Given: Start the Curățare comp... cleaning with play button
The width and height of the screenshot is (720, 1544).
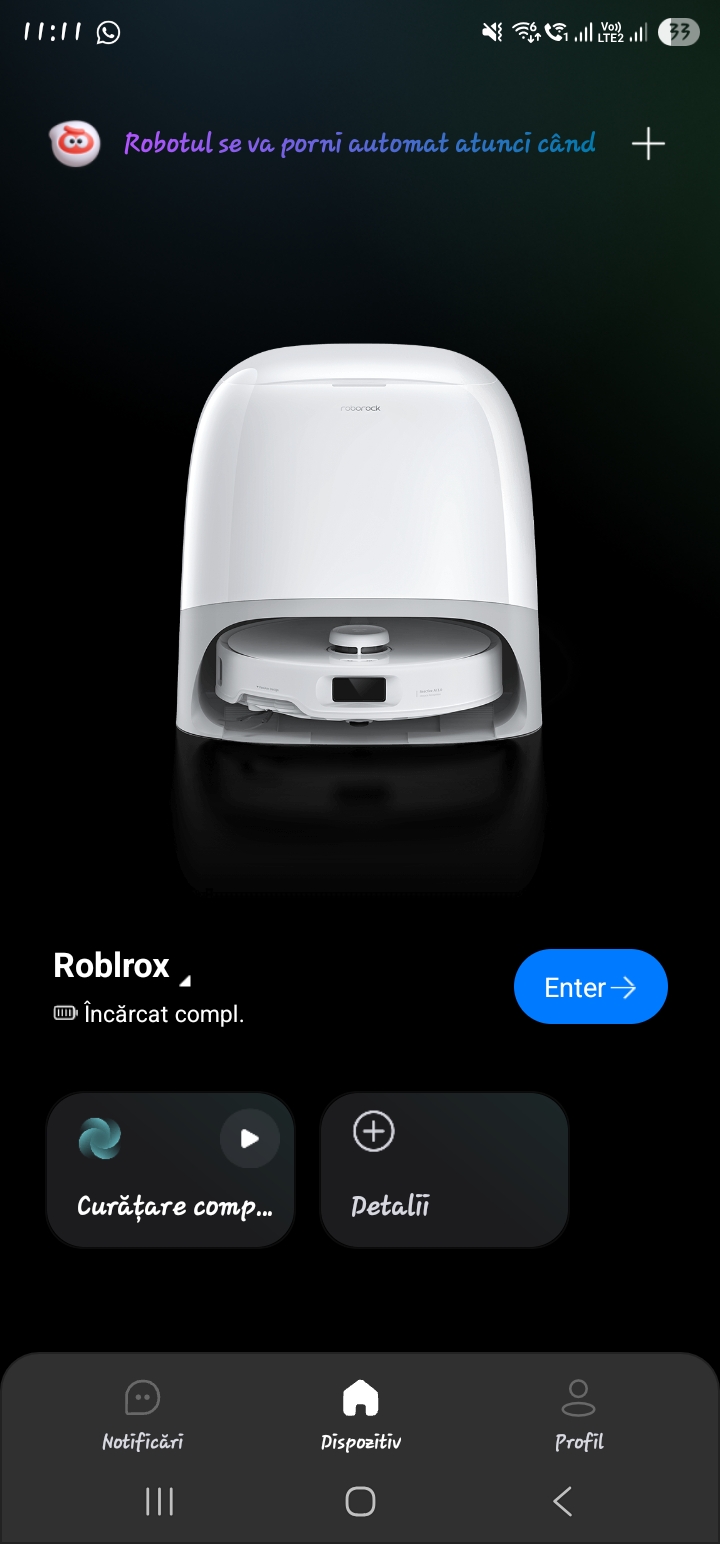Looking at the screenshot, I should coord(250,1138).
